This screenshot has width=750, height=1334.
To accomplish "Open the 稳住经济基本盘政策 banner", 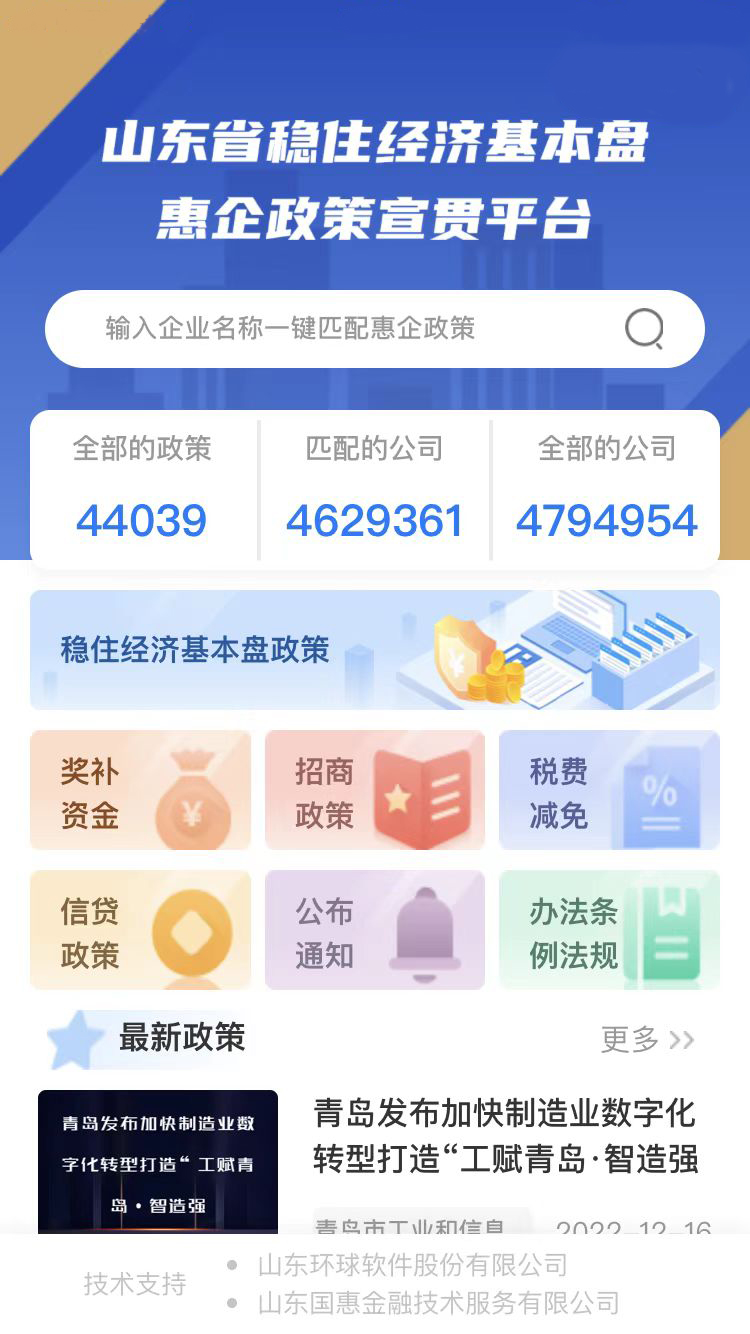I will click(375, 650).
